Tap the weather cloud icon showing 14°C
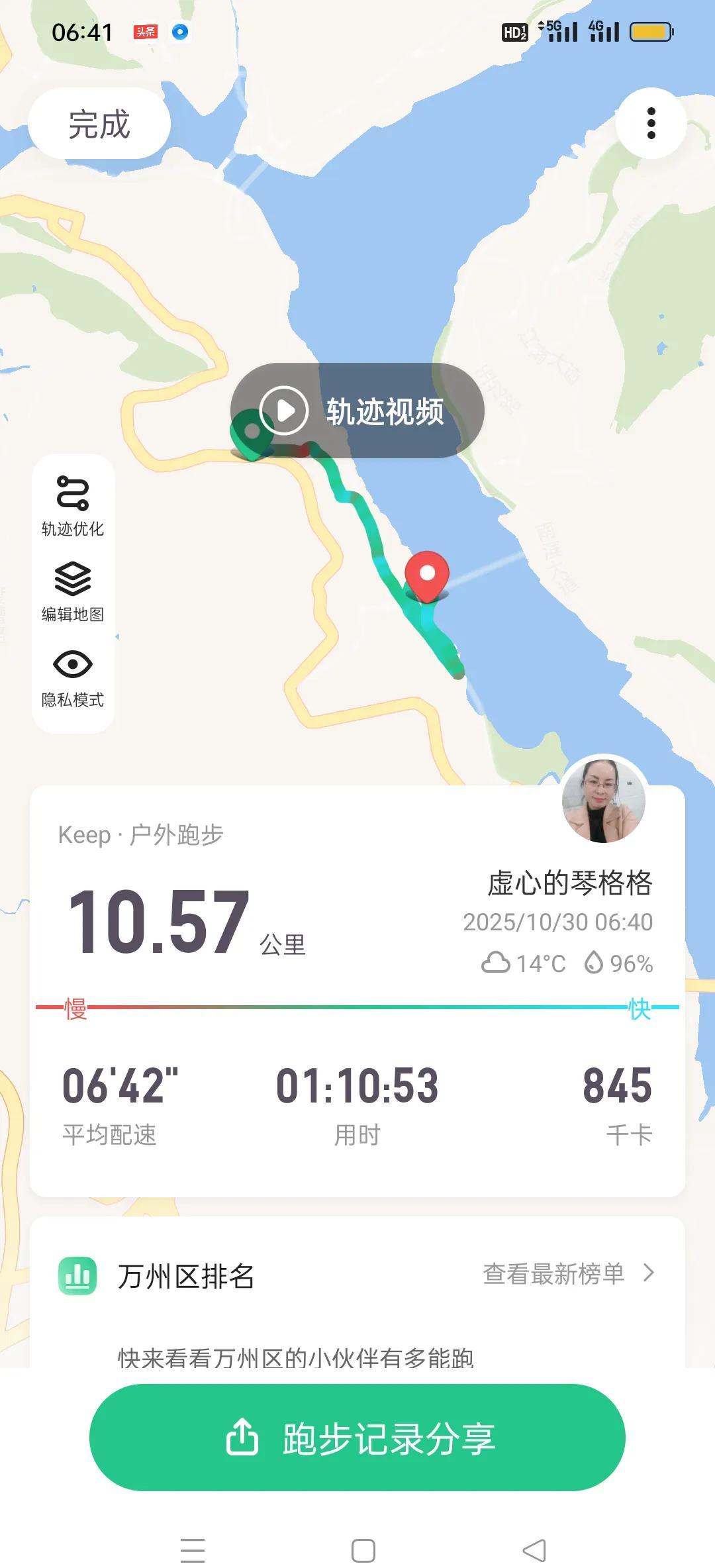The height and width of the screenshot is (1568, 715). click(497, 965)
